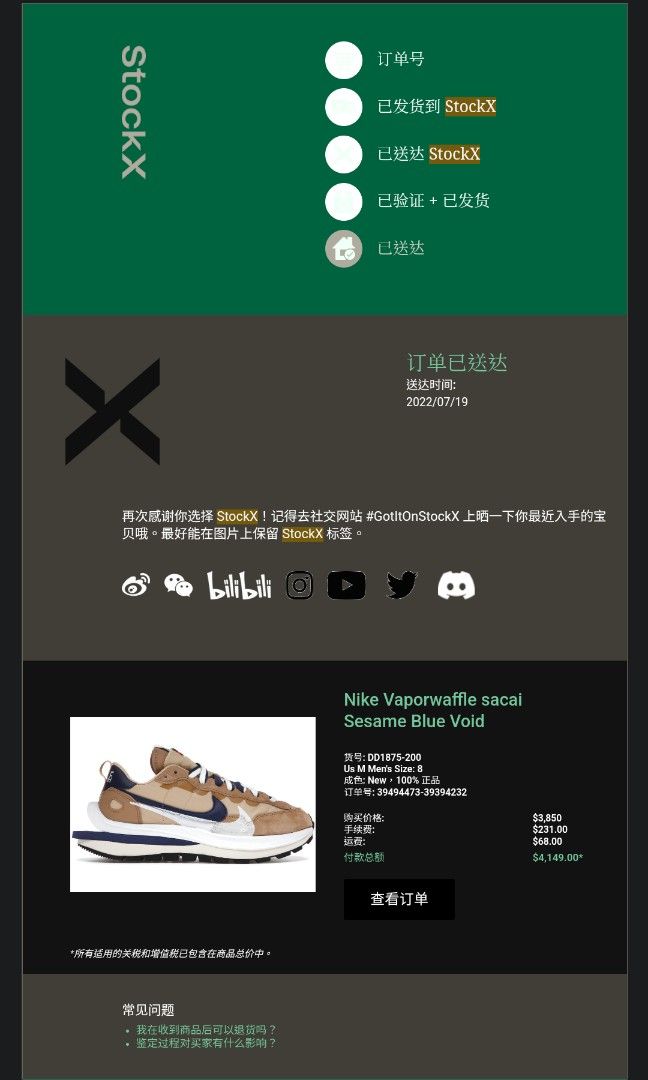Open the WeChat social icon

tap(178, 586)
